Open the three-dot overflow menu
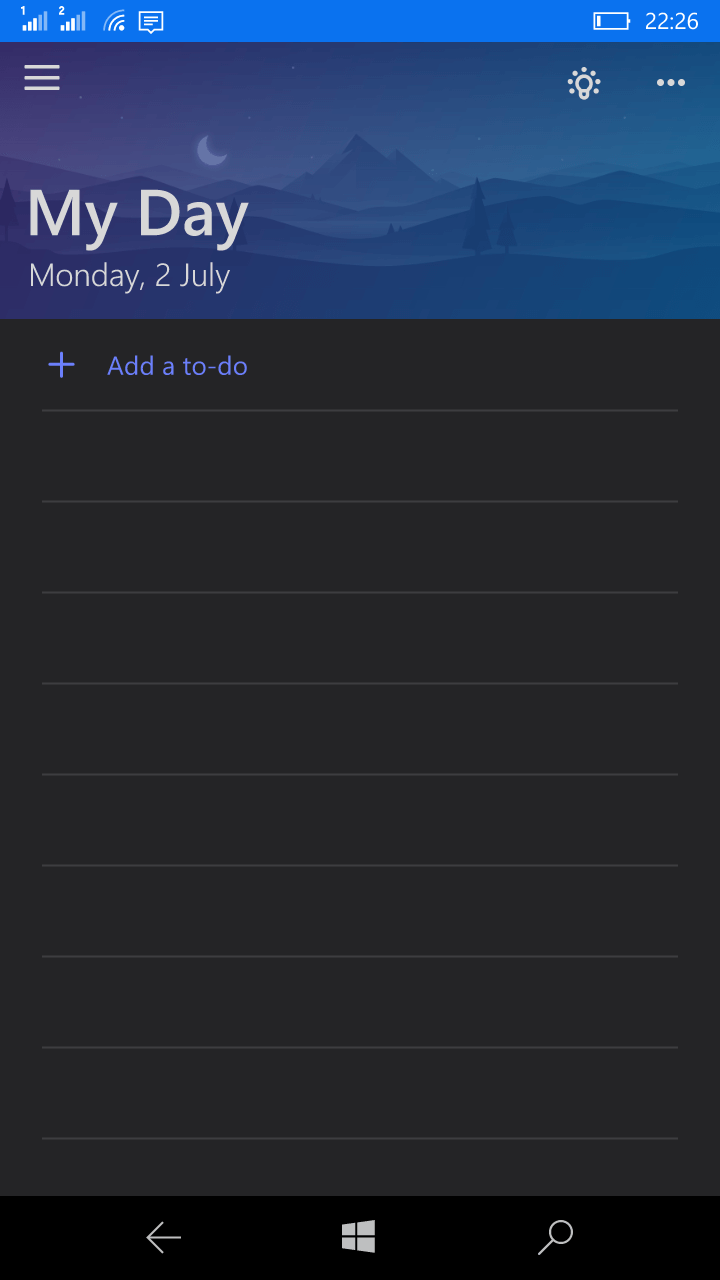The height and width of the screenshot is (1280, 720). click(671, 83)
